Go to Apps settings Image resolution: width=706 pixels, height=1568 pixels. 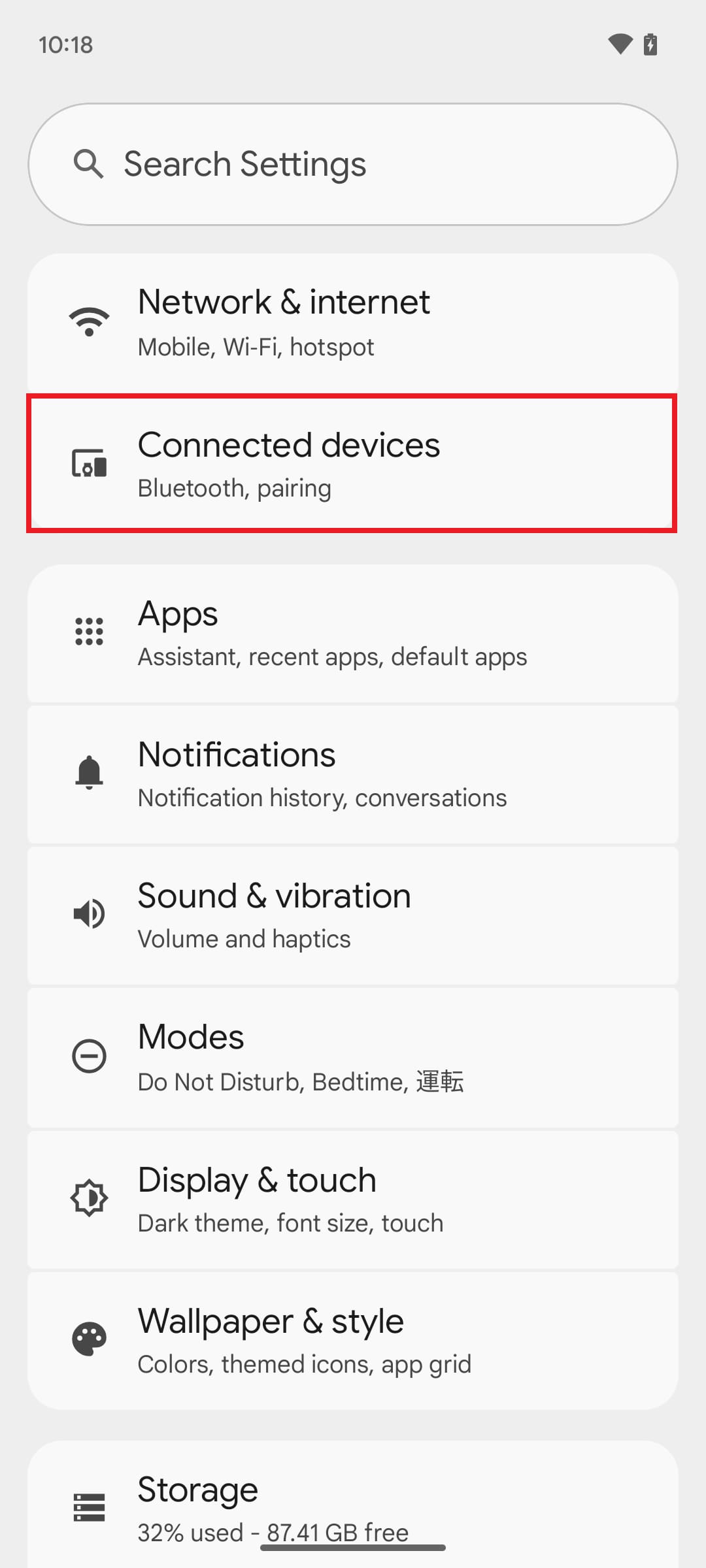coord(353,633)
